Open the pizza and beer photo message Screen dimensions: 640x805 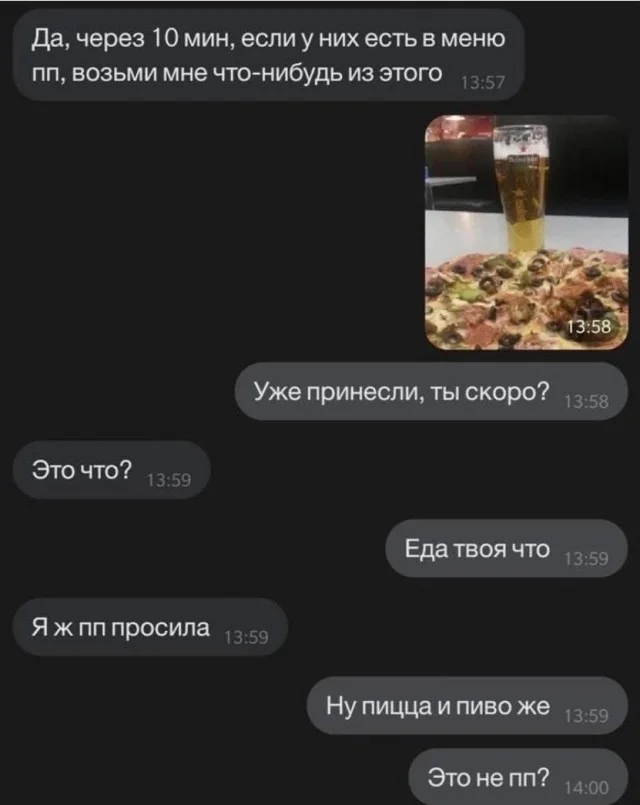coord(526,232)
